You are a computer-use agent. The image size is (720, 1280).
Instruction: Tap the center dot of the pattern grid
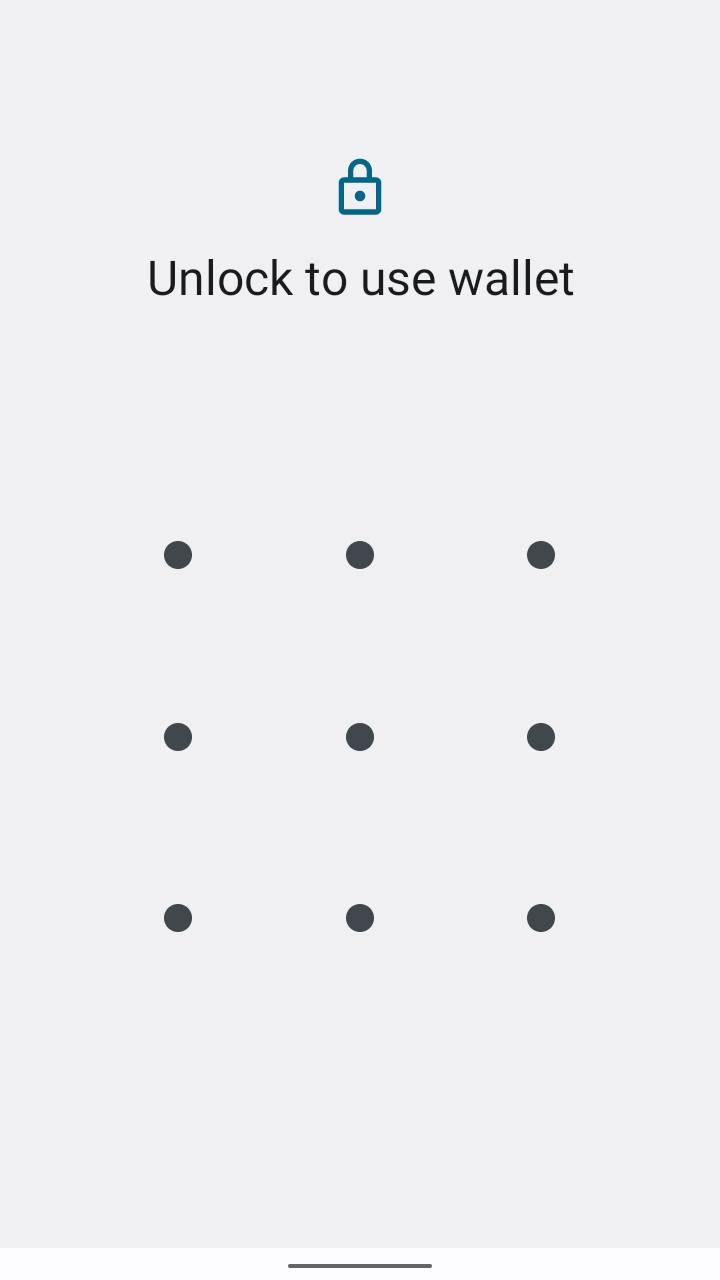[x=360, y=737]
